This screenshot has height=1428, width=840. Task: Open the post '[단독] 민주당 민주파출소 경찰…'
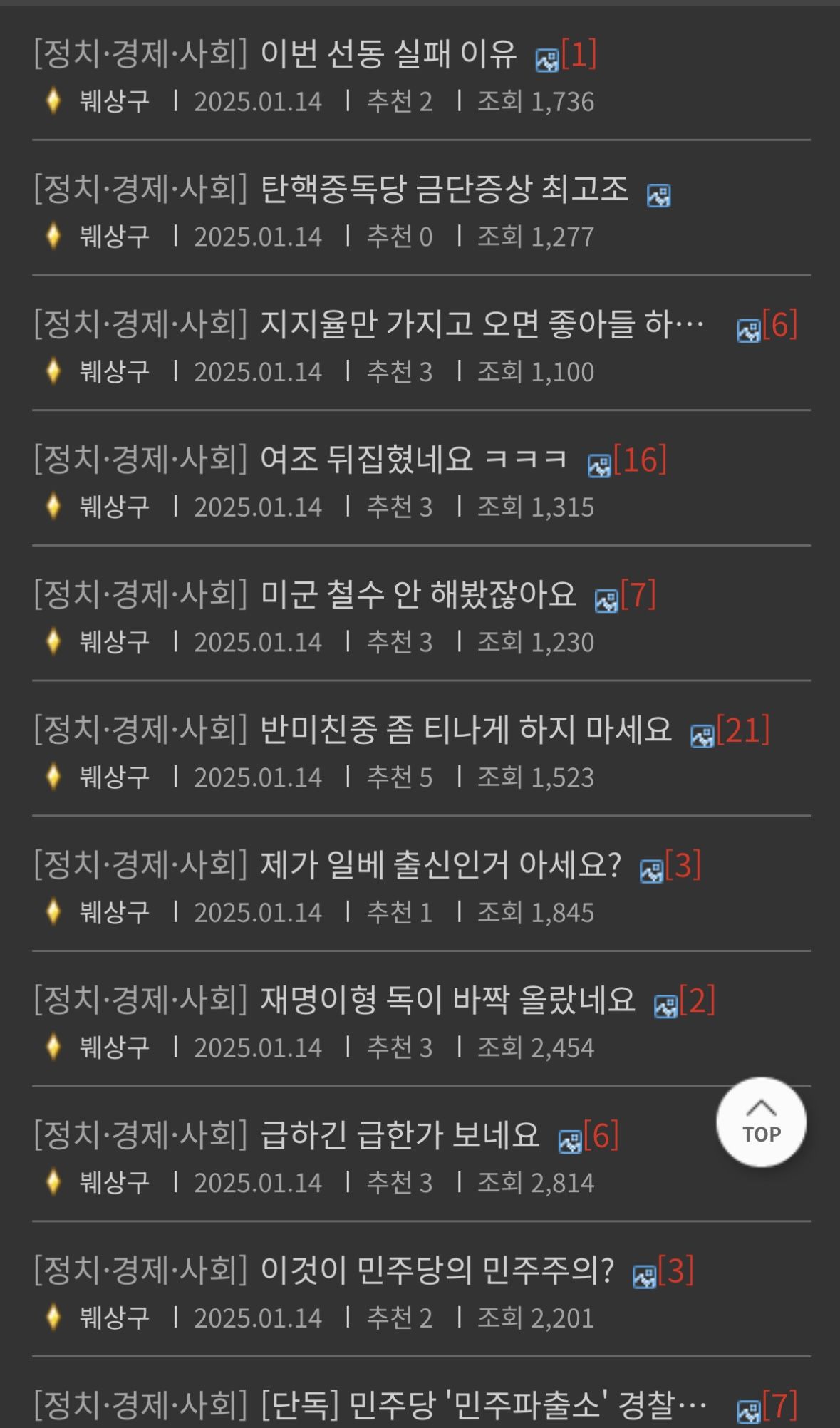[x=484, y=1405]
